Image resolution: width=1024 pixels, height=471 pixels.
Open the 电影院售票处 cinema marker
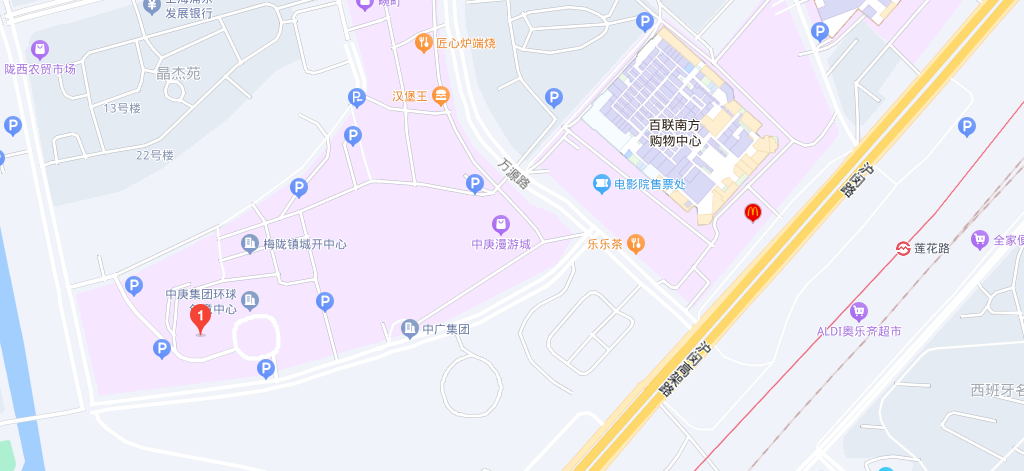[x=601, y=183]
